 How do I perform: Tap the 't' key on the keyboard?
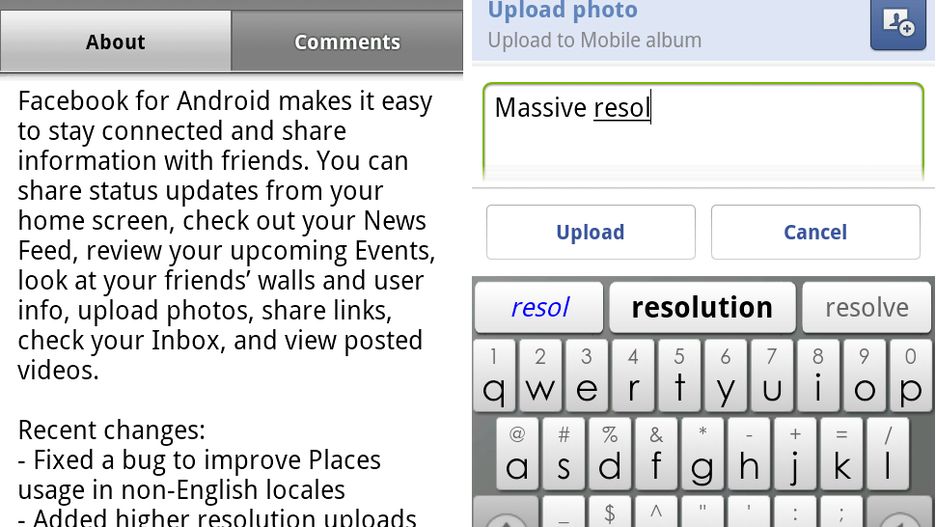pyautogui.click(x=680, y=374)
